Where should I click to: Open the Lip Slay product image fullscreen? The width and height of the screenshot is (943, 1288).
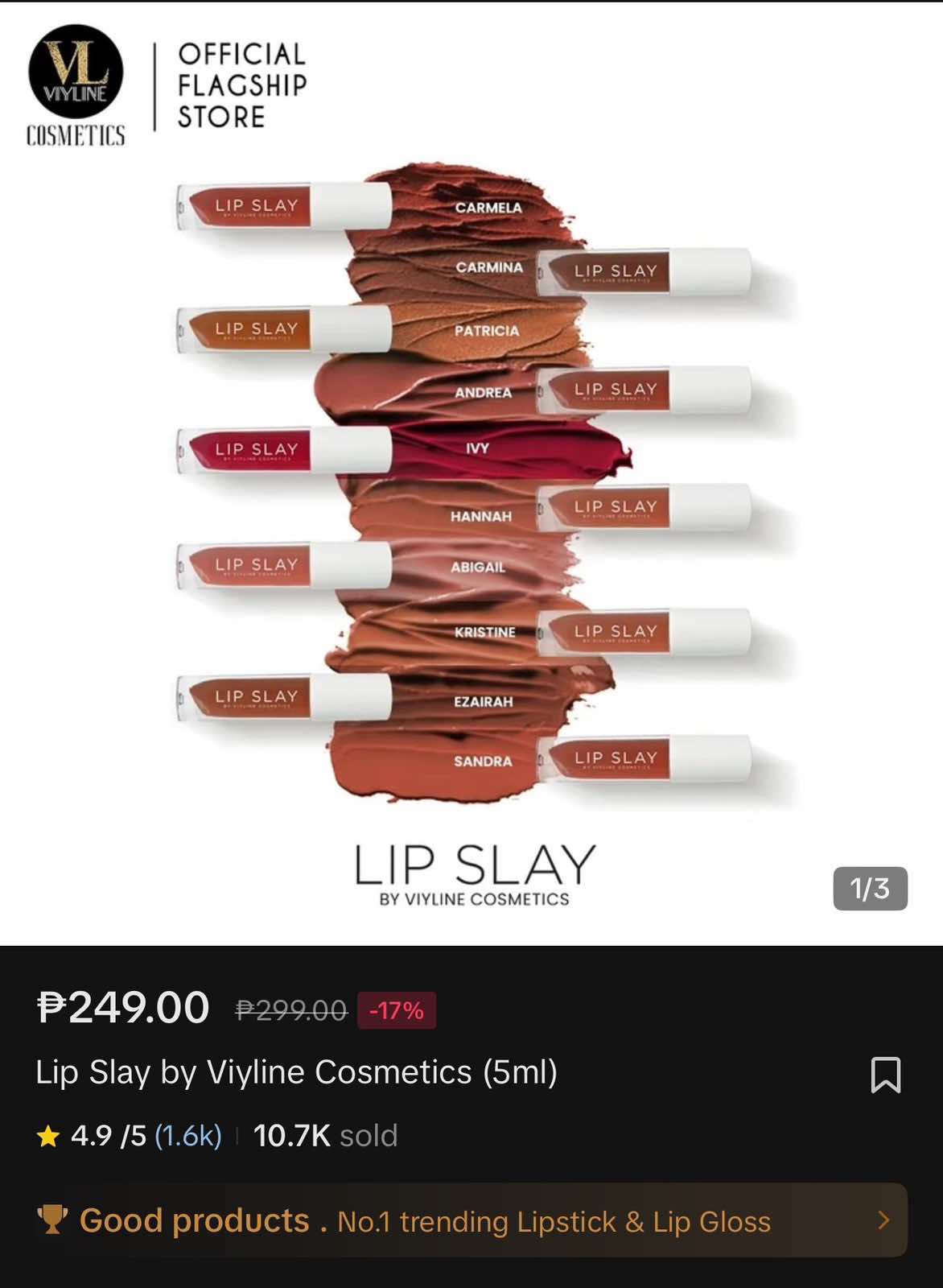[x=471, y=483]
